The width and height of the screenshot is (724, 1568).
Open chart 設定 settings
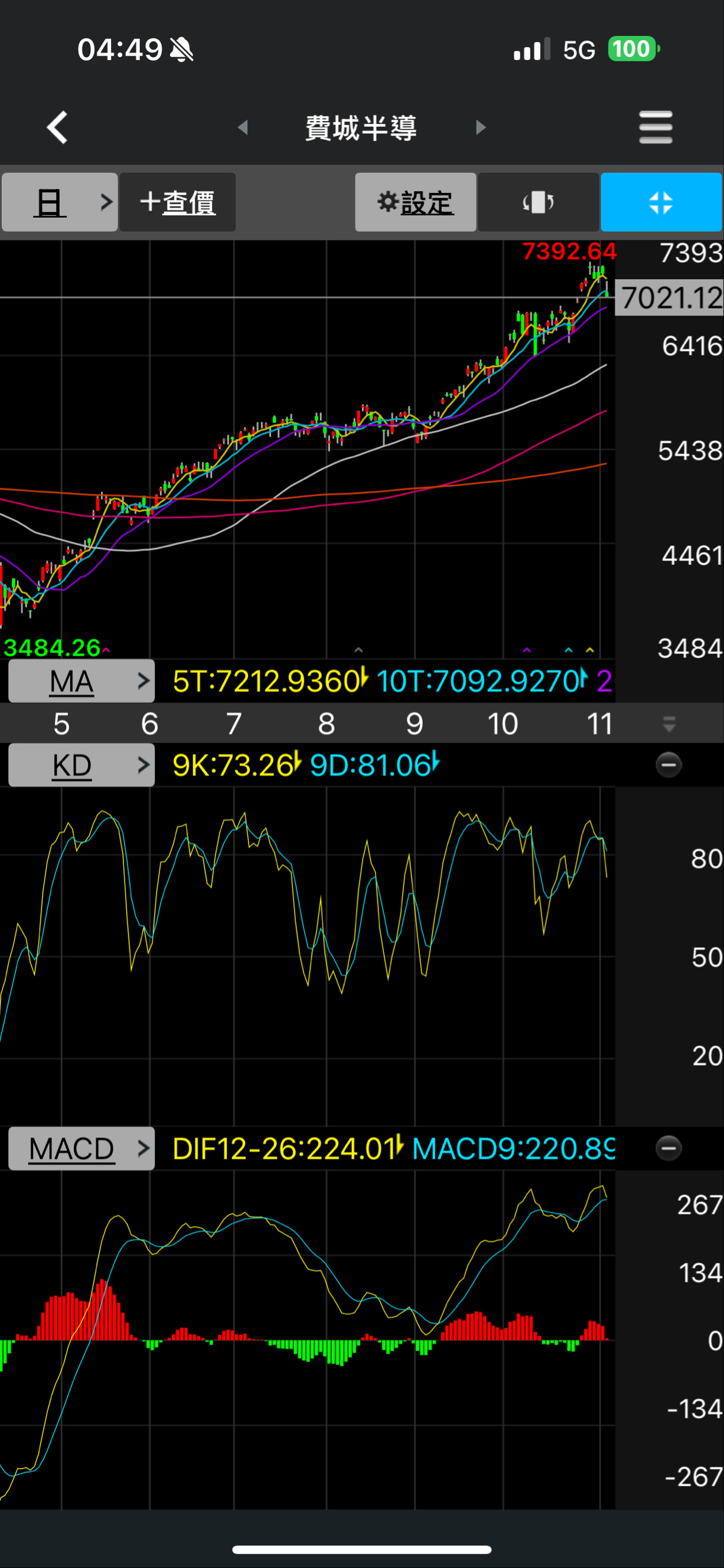coord(415,202)
